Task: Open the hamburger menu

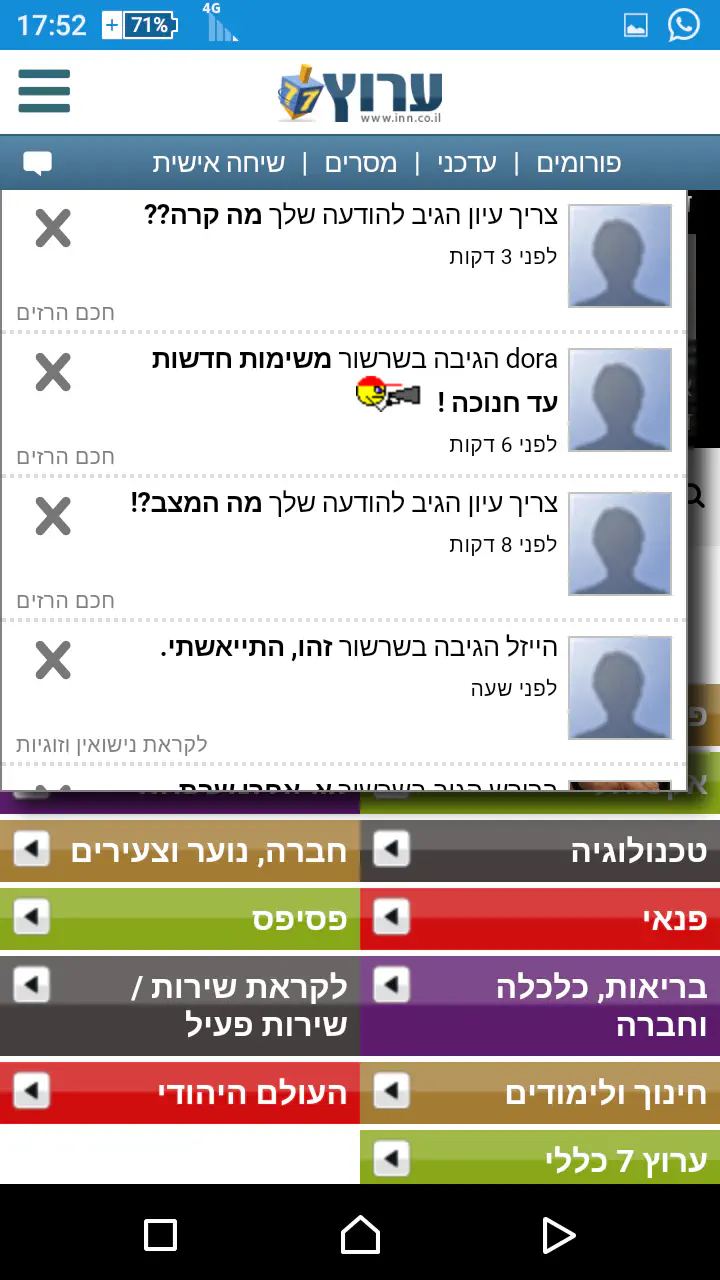Action: tap(44, 92)
